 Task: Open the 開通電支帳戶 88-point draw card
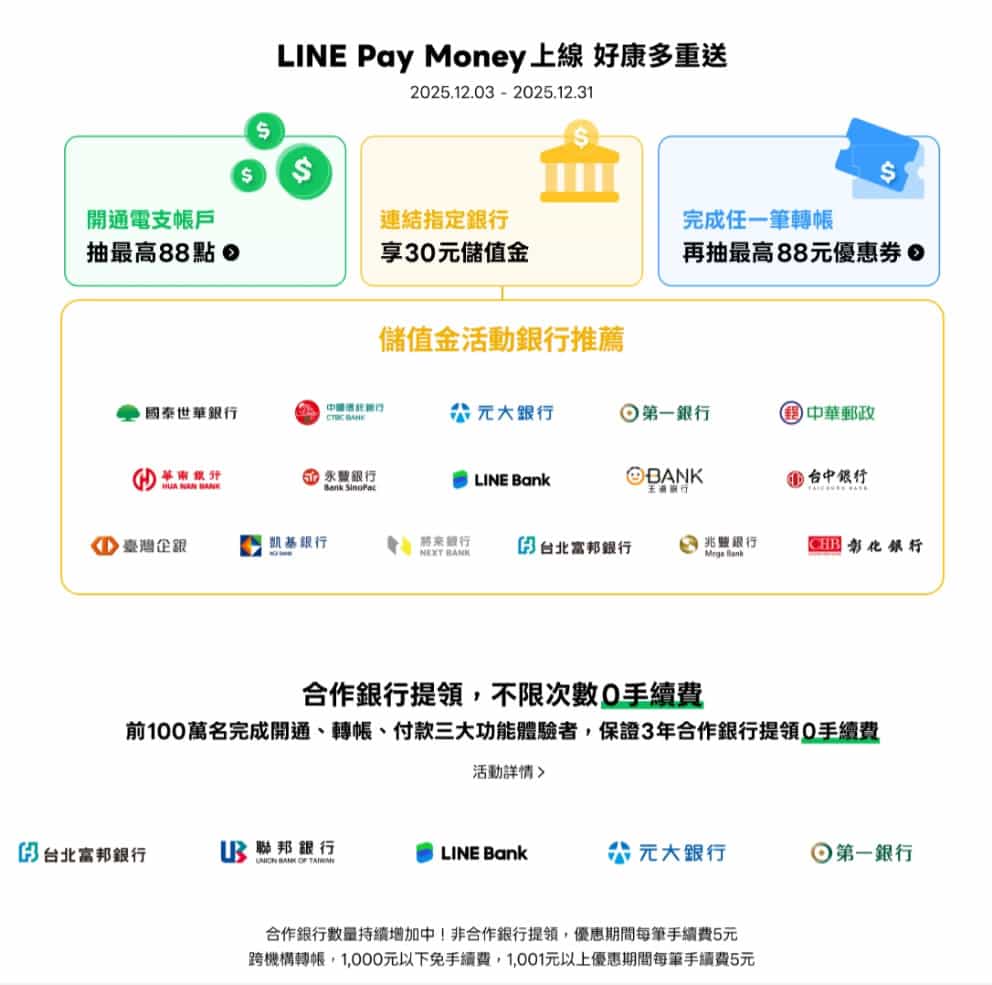pyautogui.click(x=205, y=212)
